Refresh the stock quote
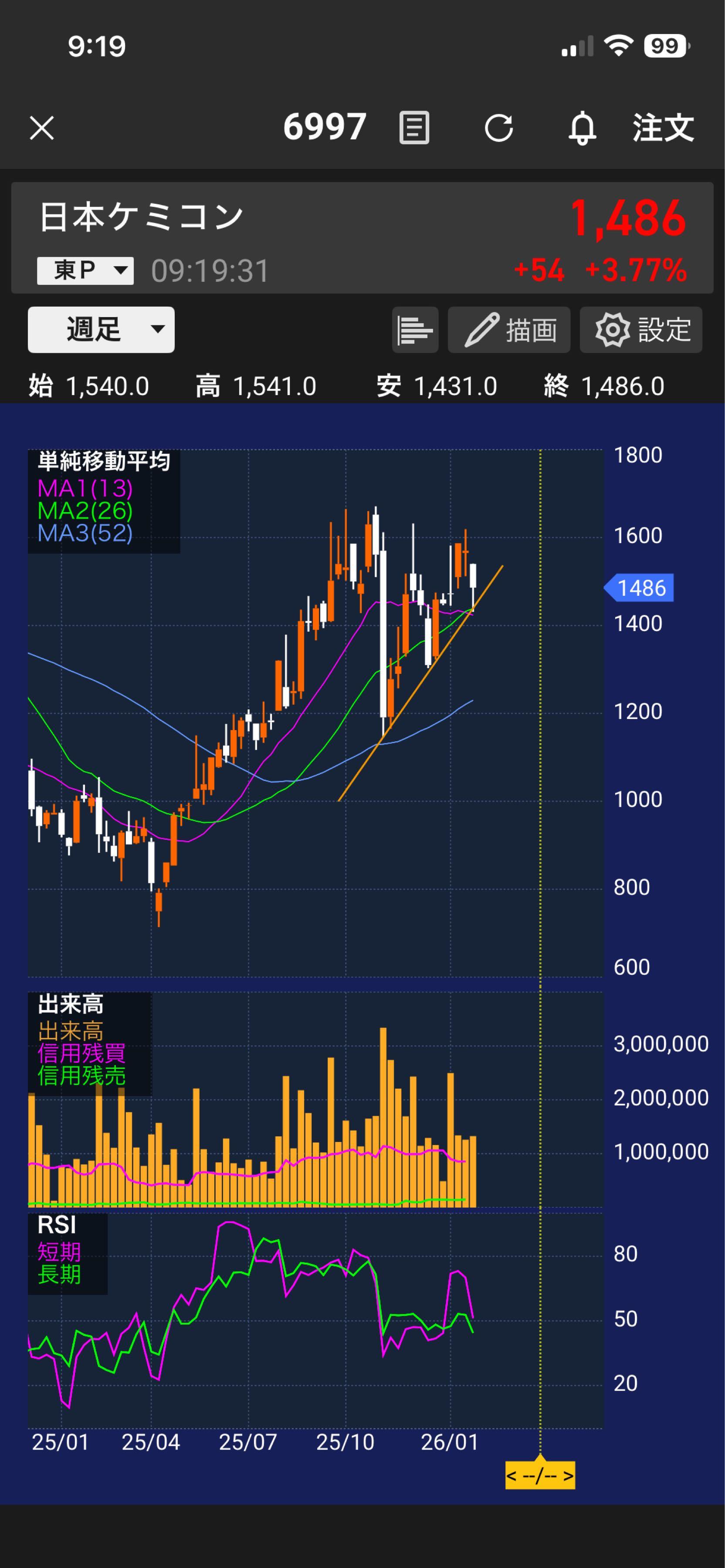The image size is (725, 1568). click(x=498, y=128)
